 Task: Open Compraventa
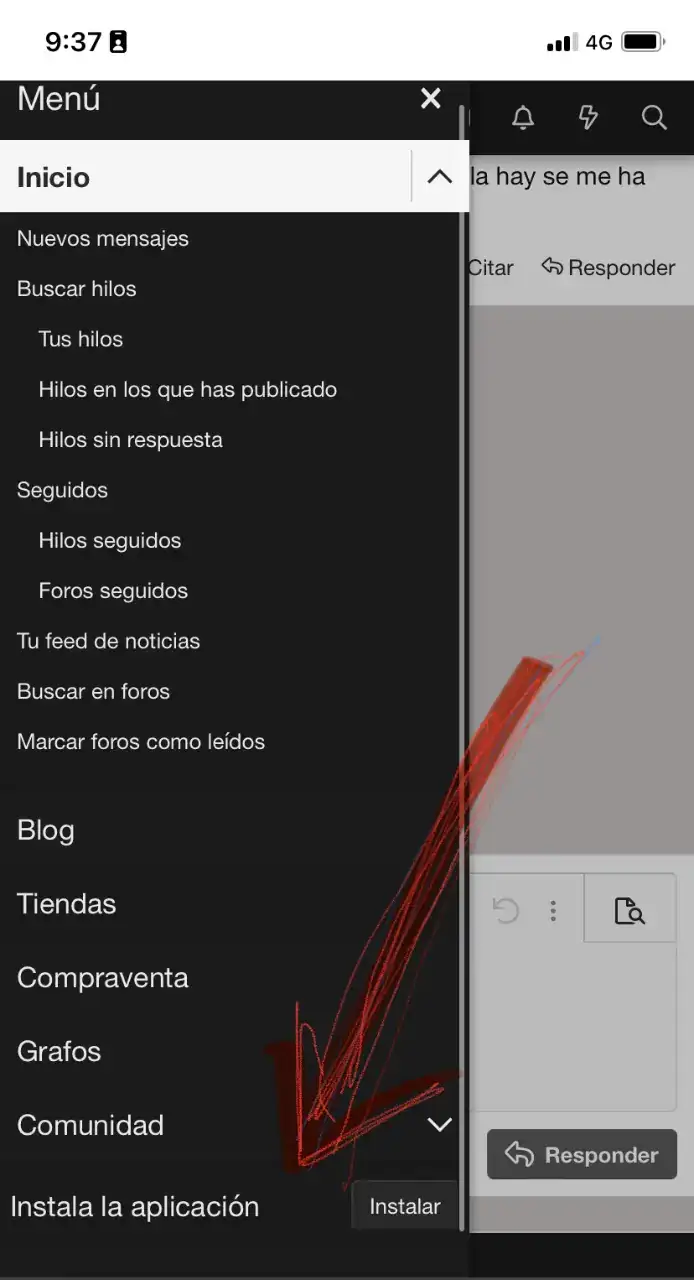(x=103, y=977)
